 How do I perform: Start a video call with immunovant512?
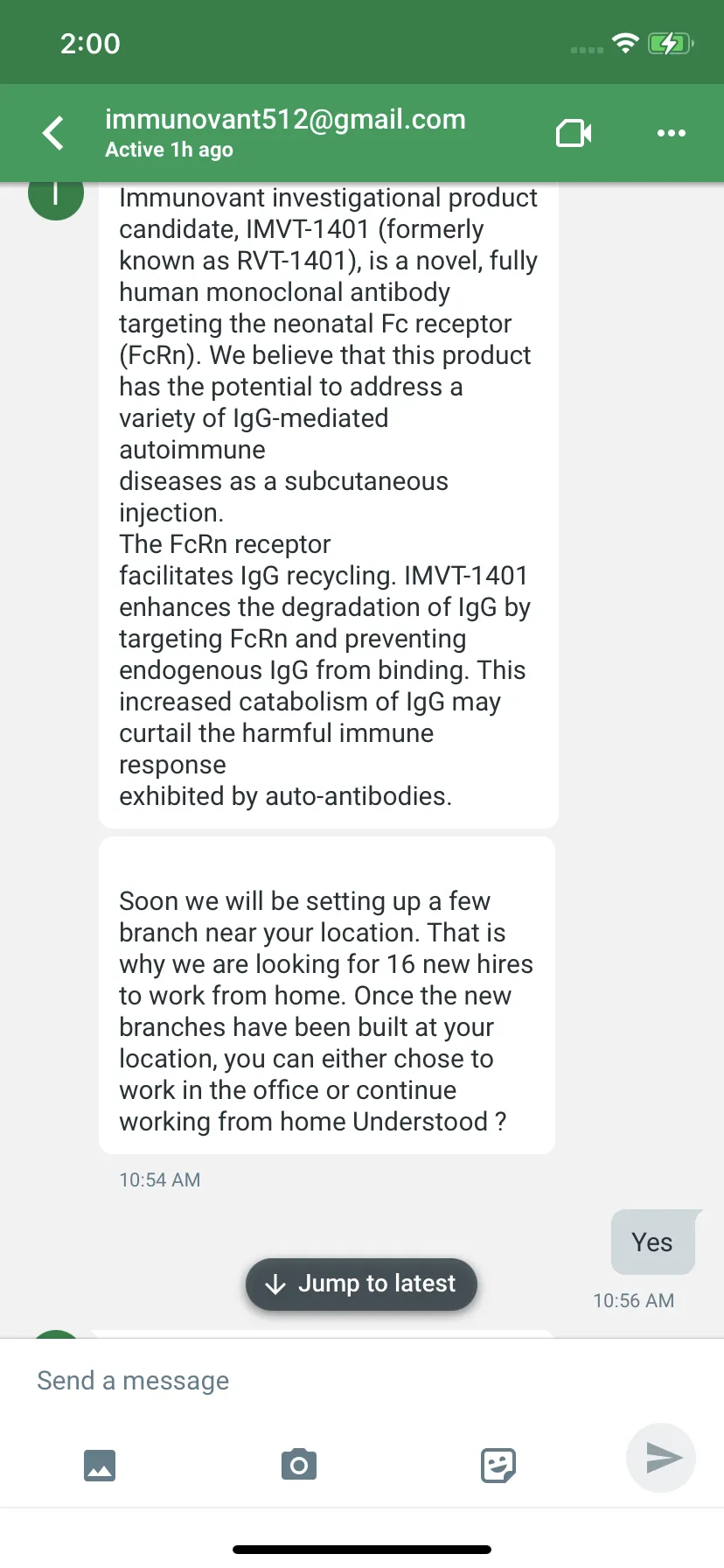pos(574,133)
